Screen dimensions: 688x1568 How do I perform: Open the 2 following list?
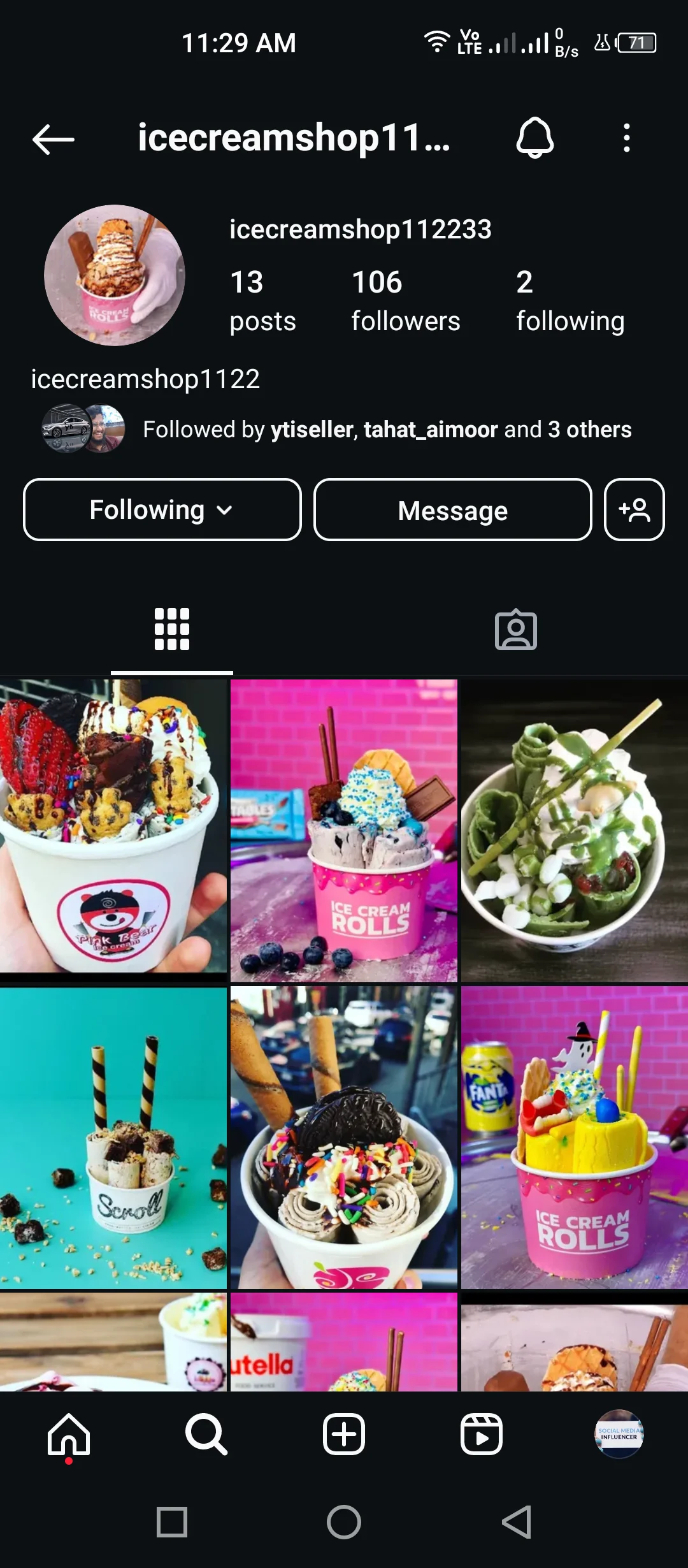570,300
